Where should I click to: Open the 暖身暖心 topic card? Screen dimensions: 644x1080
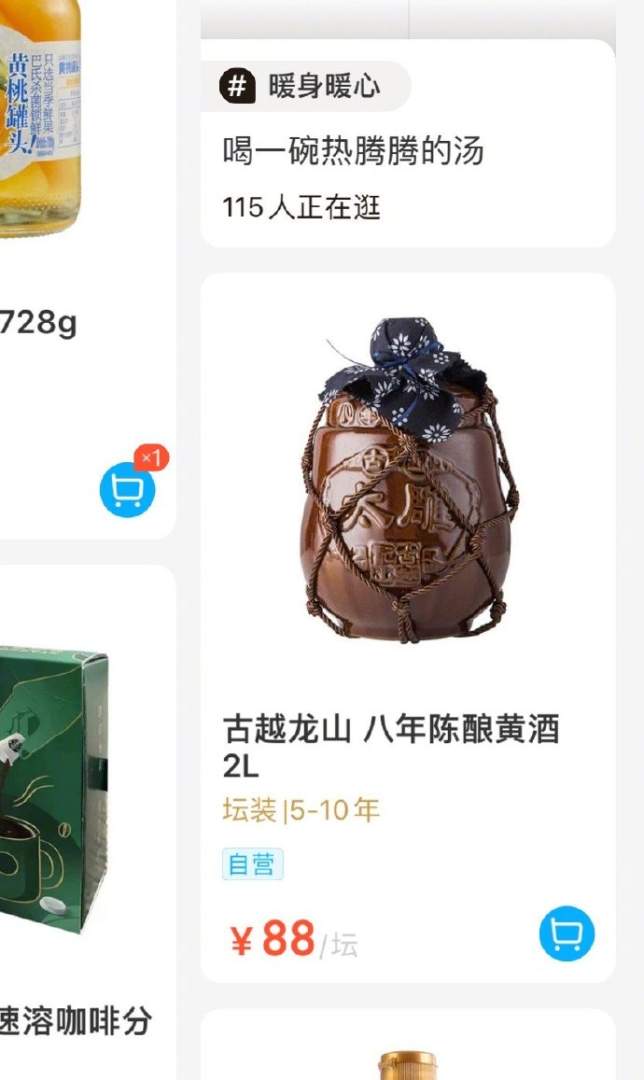click(x=407, y=150)
